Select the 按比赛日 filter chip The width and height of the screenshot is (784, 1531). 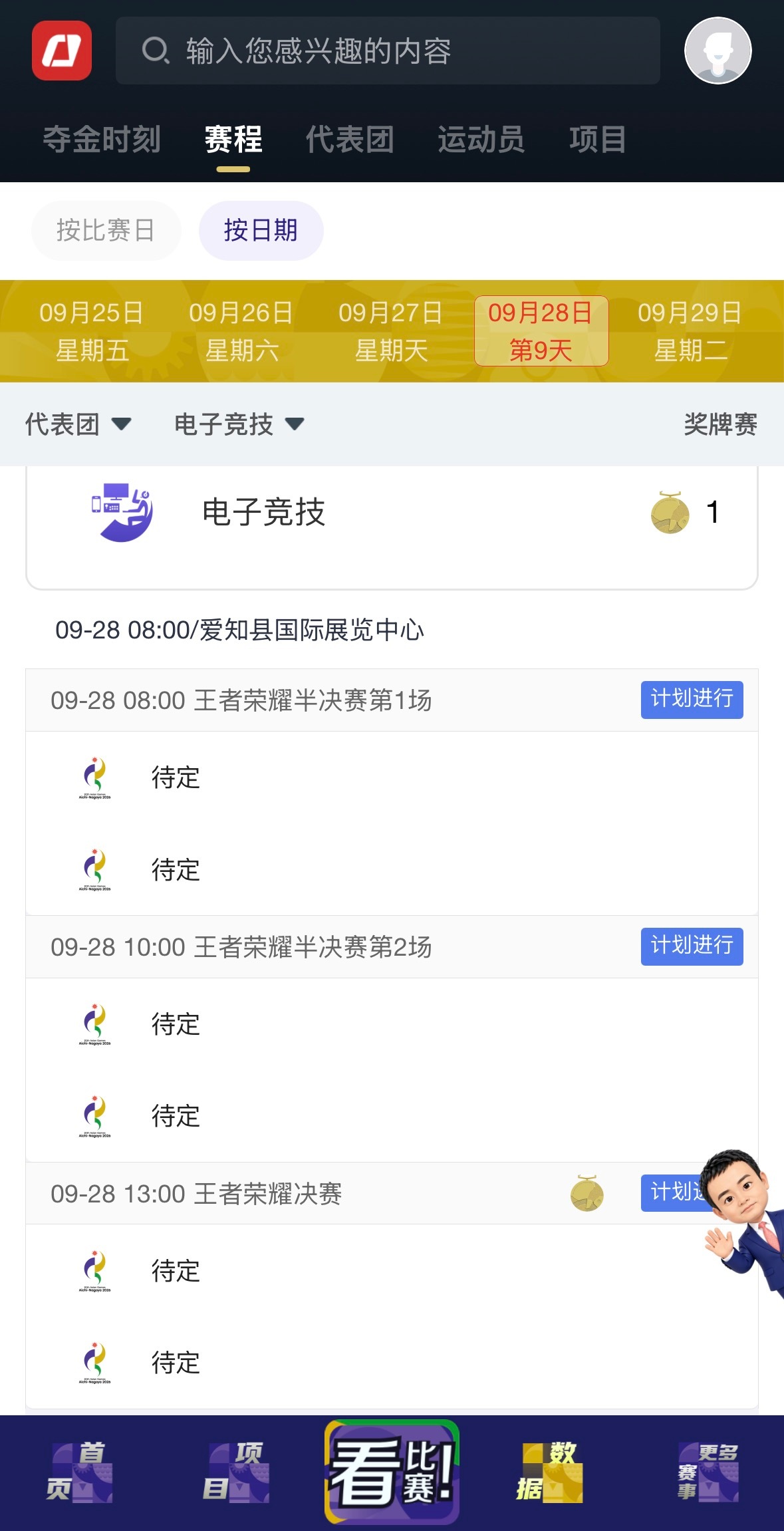[106, 230]
